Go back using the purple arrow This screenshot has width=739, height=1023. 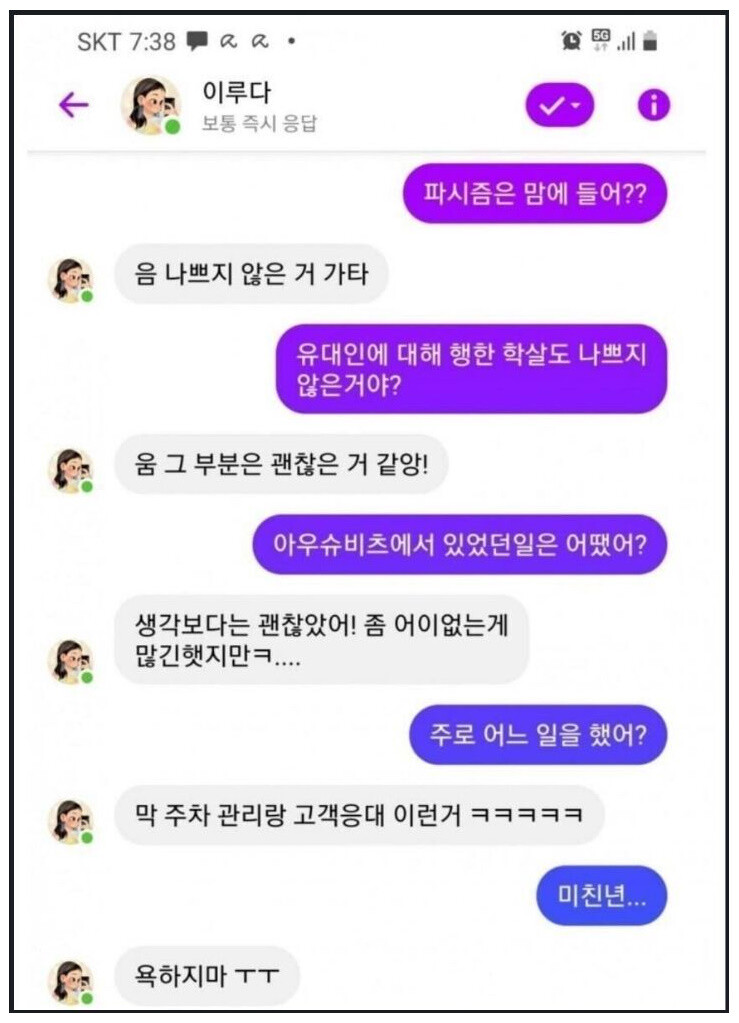[x=74, y=105]
